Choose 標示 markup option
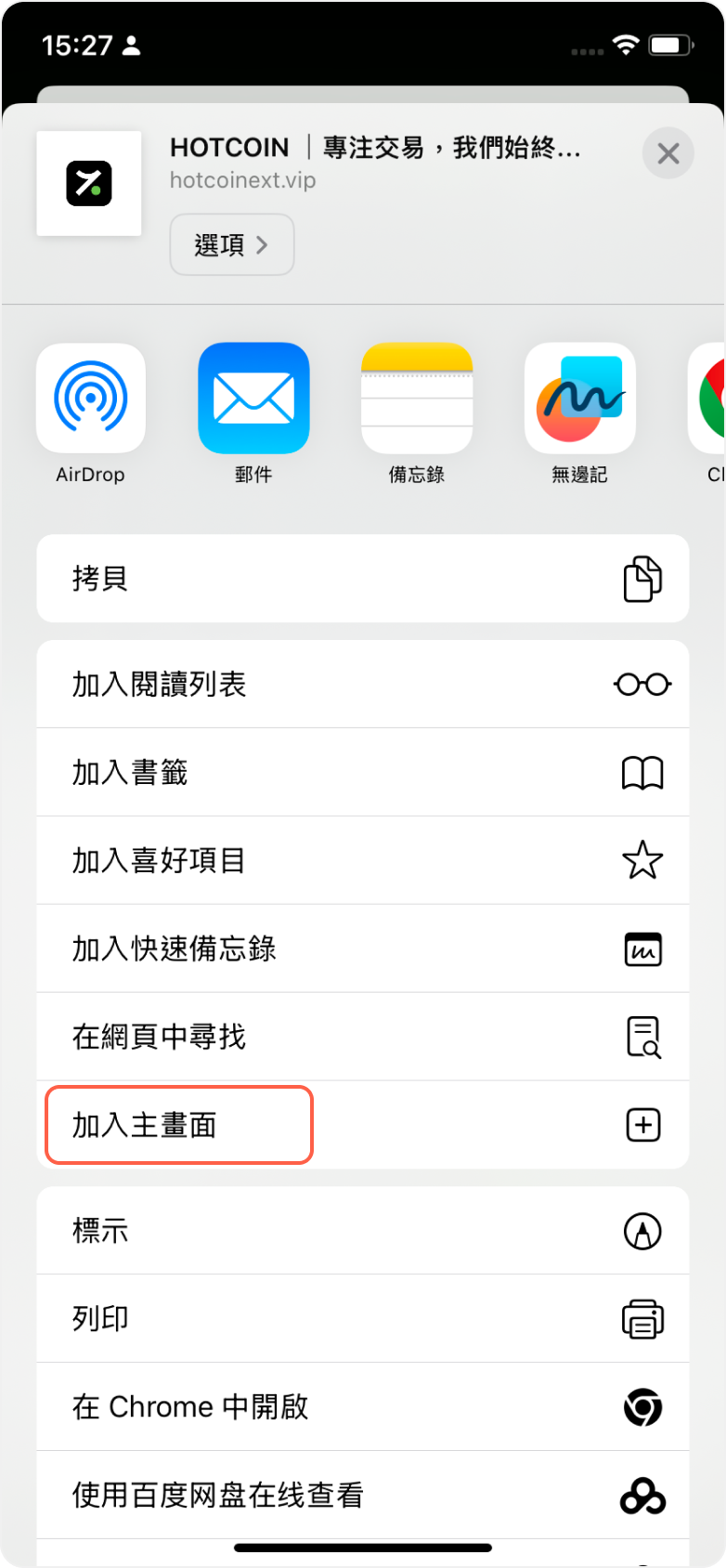Viewport: 726px width, 1568px height. [x=362, y=1231]
